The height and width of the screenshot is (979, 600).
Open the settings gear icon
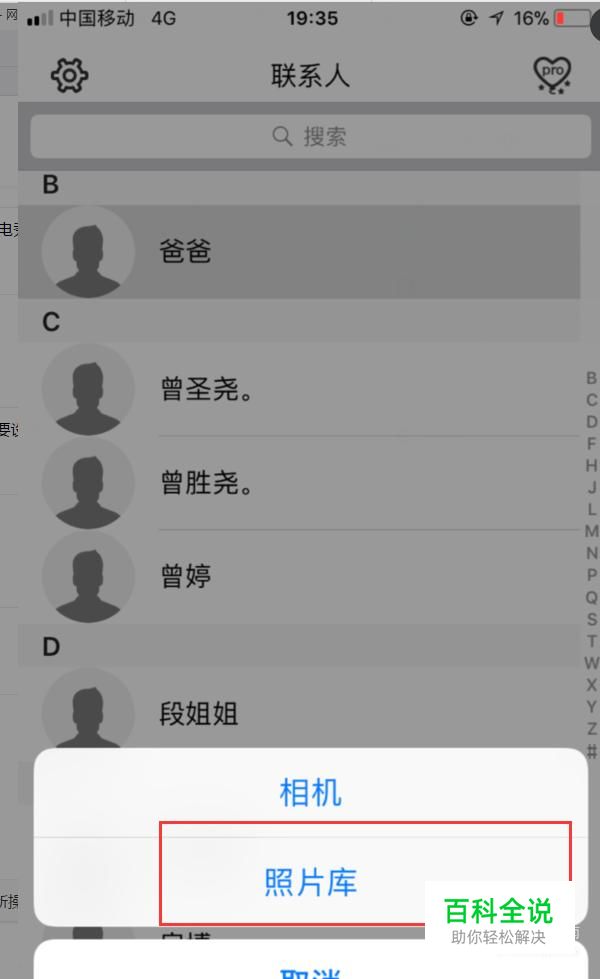click(69, 76)
